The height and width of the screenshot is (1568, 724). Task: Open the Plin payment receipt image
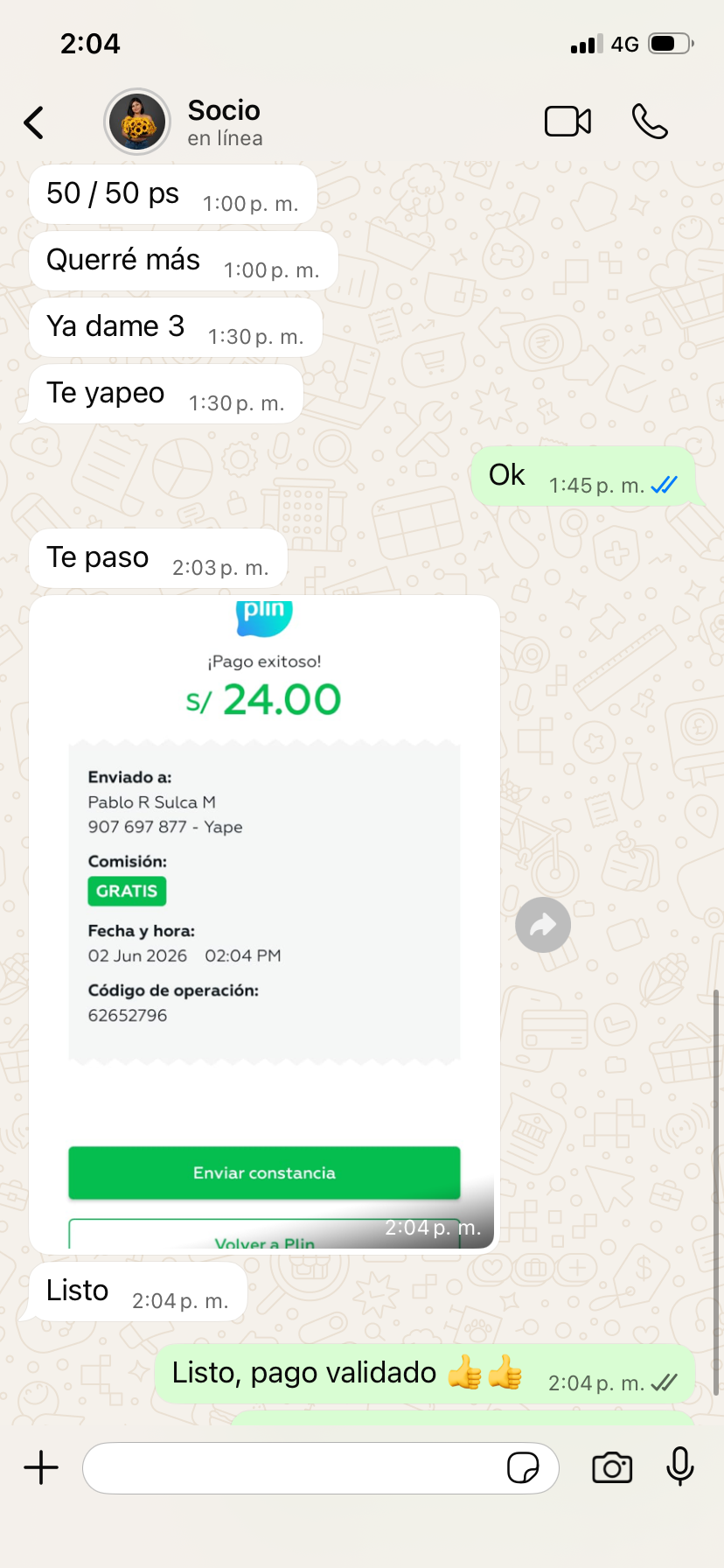click(x=264, y=924)
